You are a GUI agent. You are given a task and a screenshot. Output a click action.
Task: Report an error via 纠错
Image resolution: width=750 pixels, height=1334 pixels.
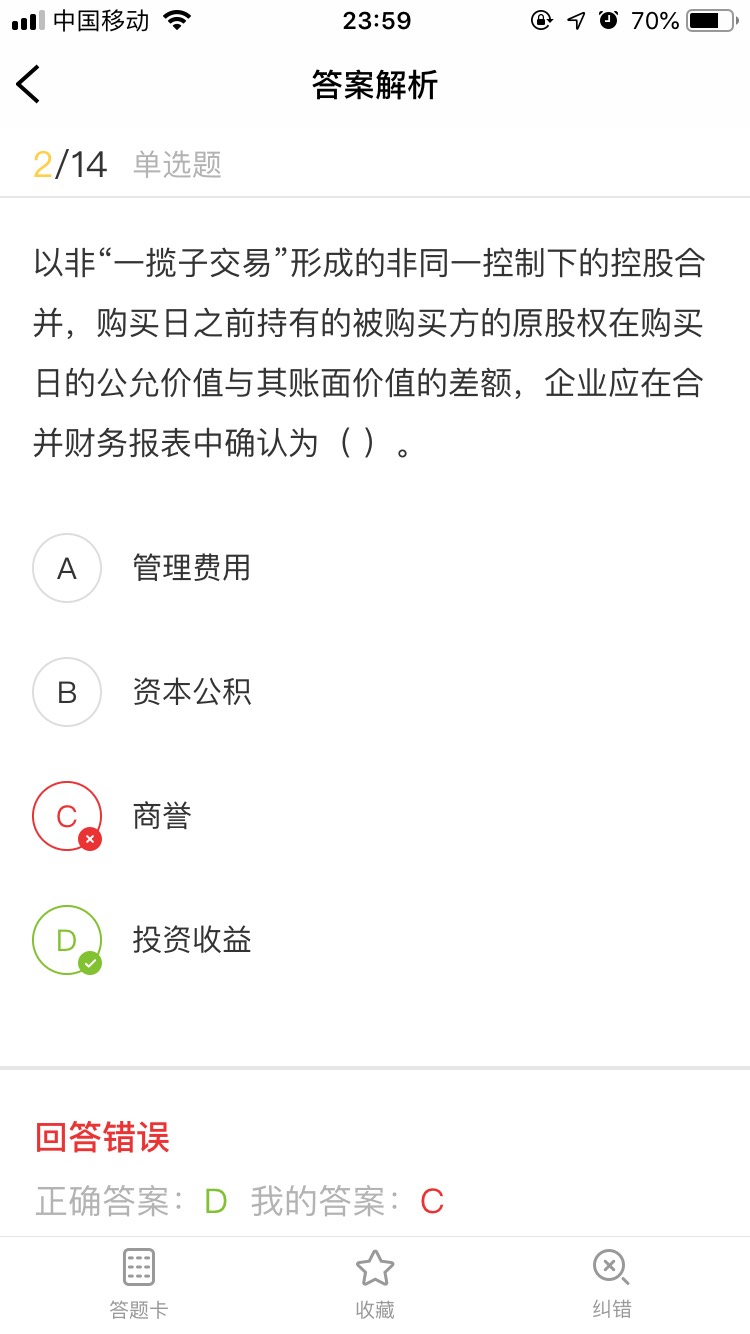click(x=611, y=1284)
